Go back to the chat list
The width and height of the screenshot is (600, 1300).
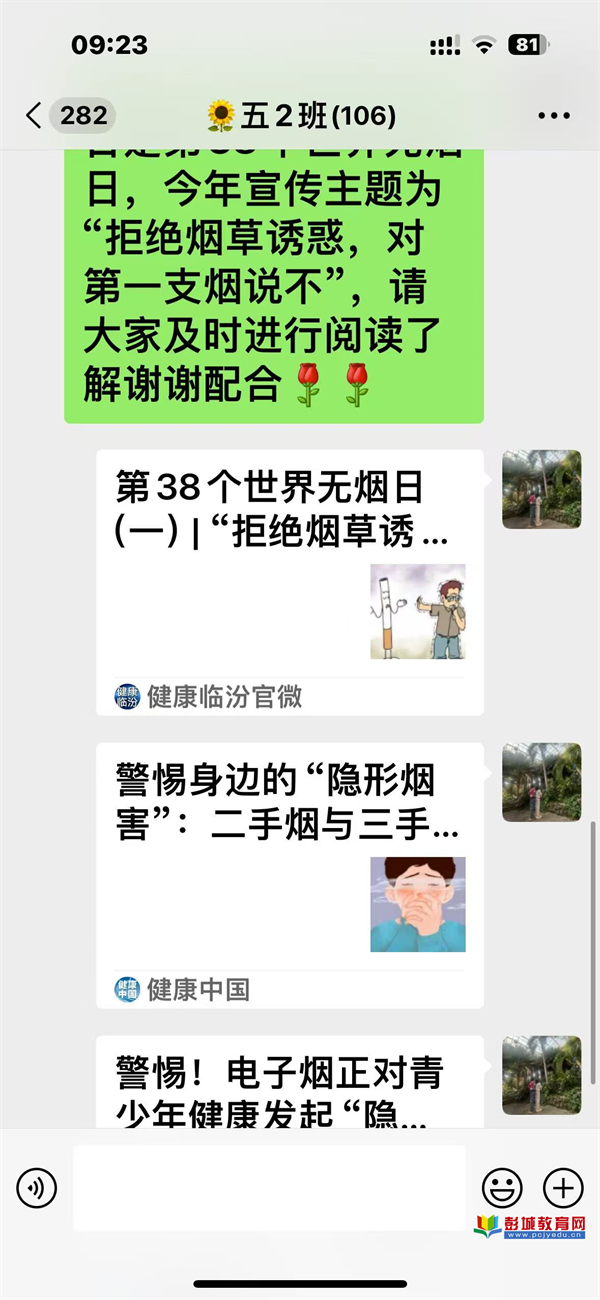click(x=35, y=116)
